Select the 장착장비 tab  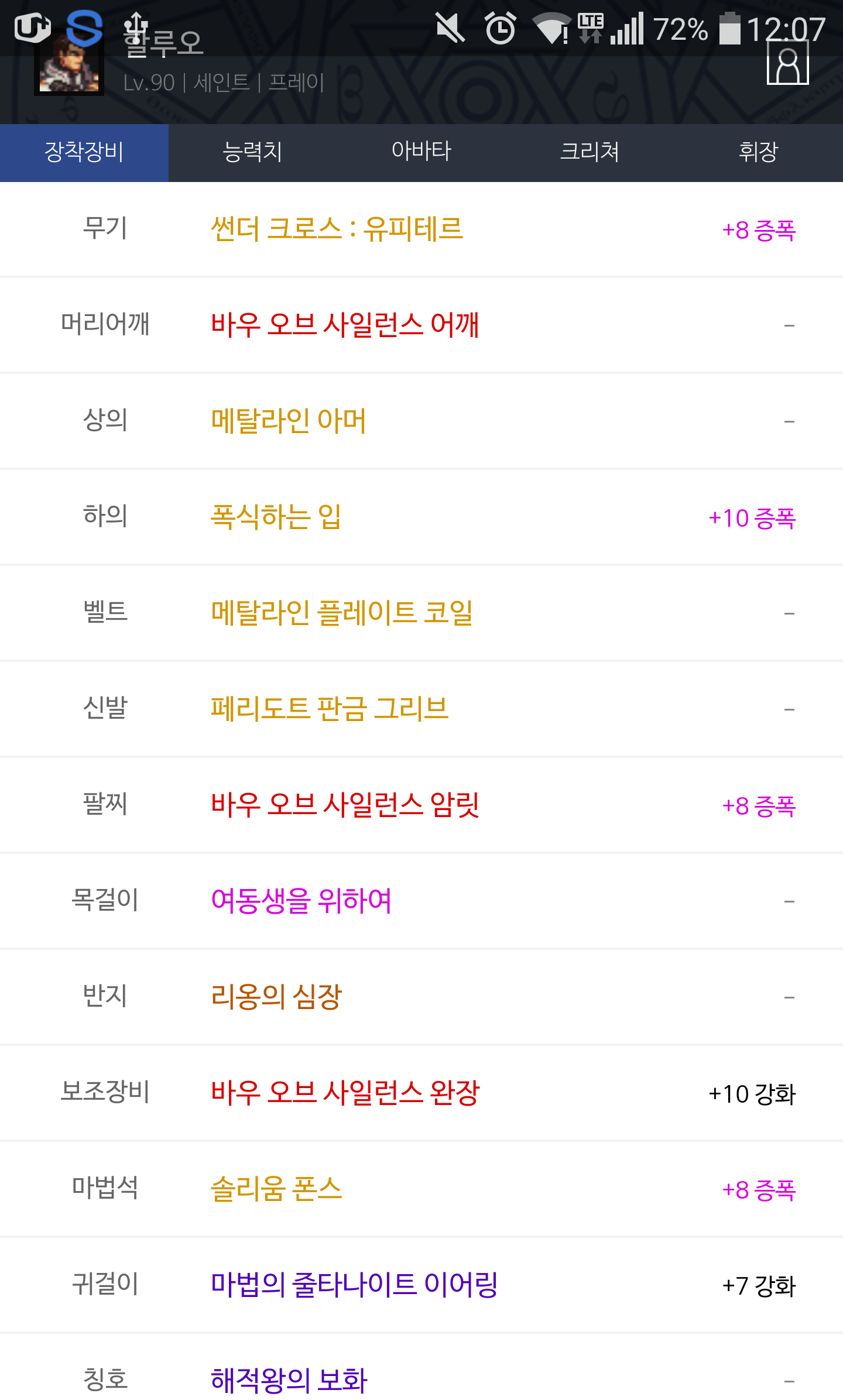click(x=84, y=152)
